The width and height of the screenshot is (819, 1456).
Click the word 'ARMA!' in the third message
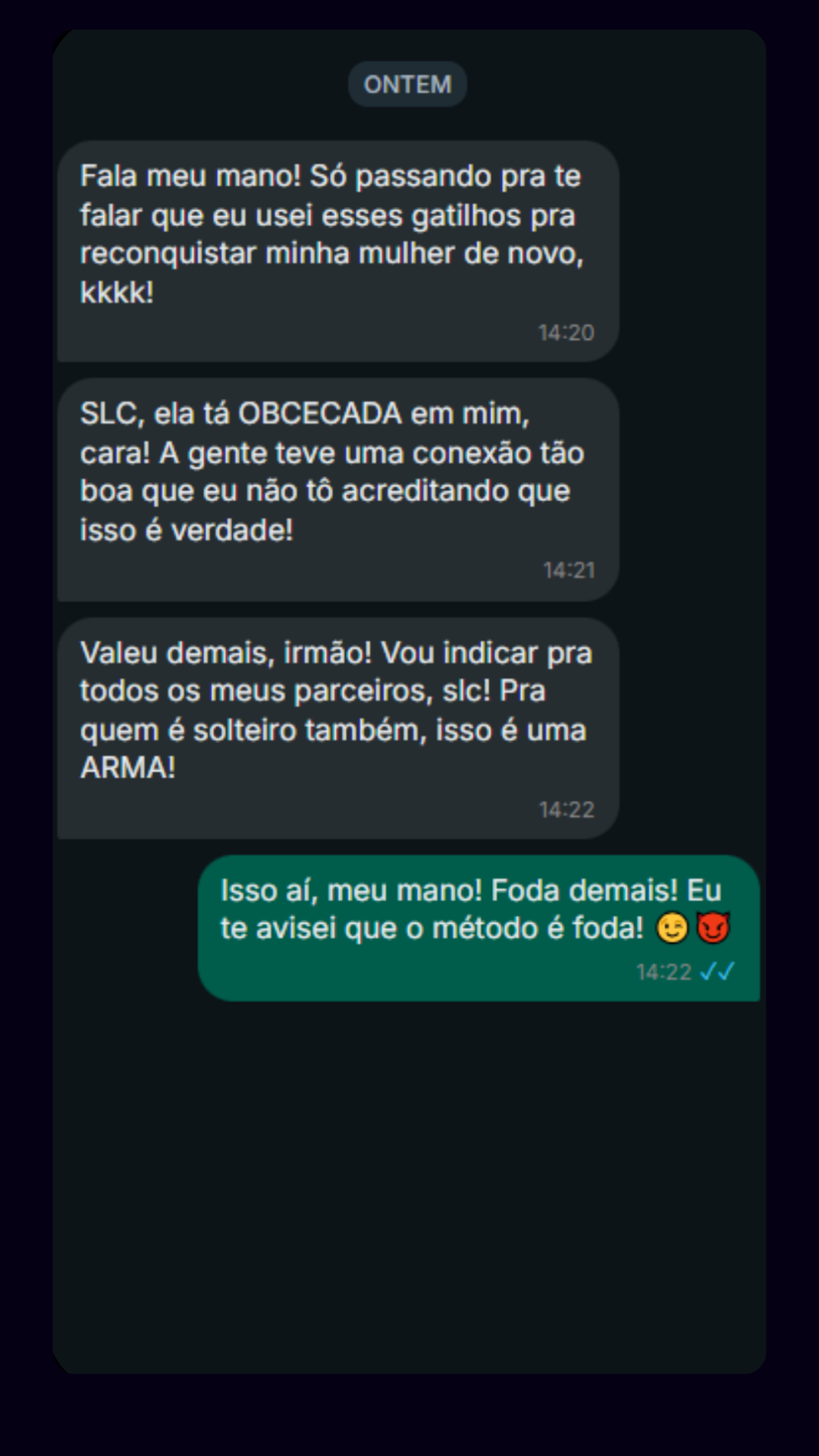coord(127,768)
